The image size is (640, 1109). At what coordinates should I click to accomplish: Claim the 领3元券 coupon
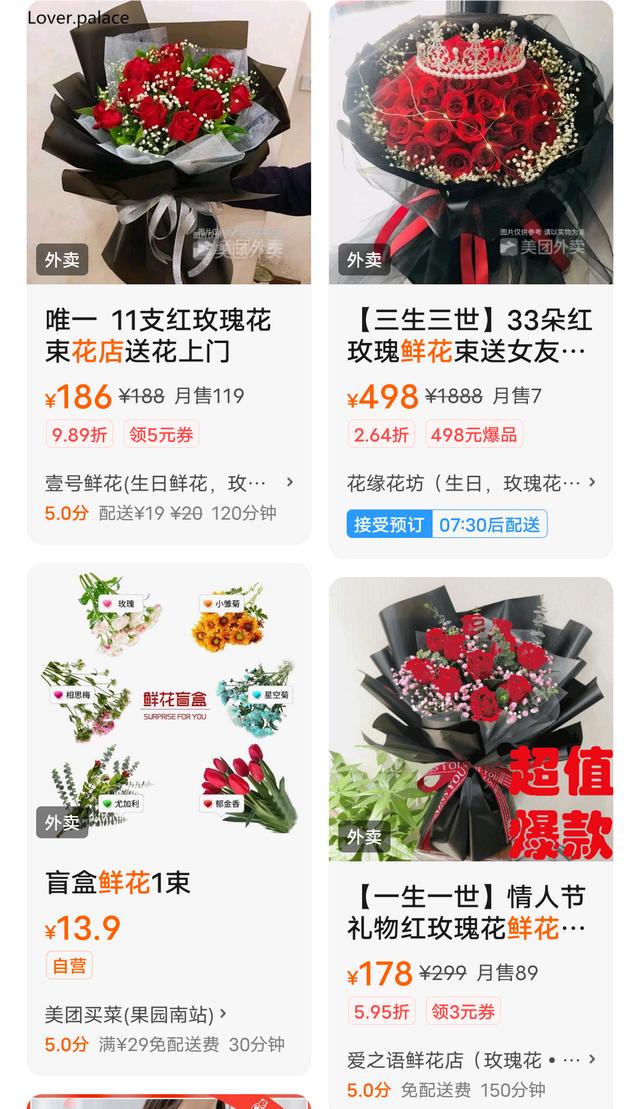coord(463,1012)
